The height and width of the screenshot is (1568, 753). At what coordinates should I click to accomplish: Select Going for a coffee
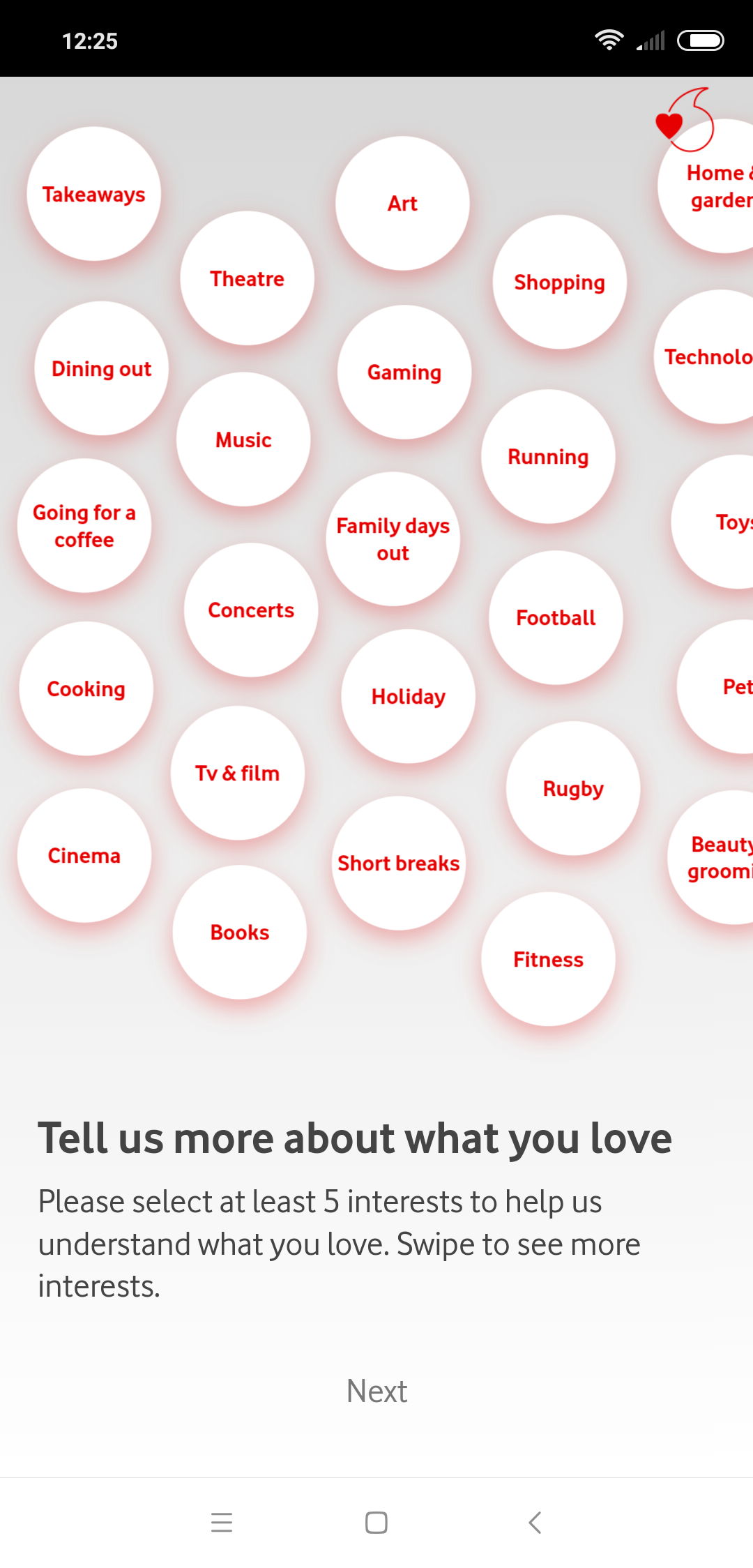tap(84, 526)
